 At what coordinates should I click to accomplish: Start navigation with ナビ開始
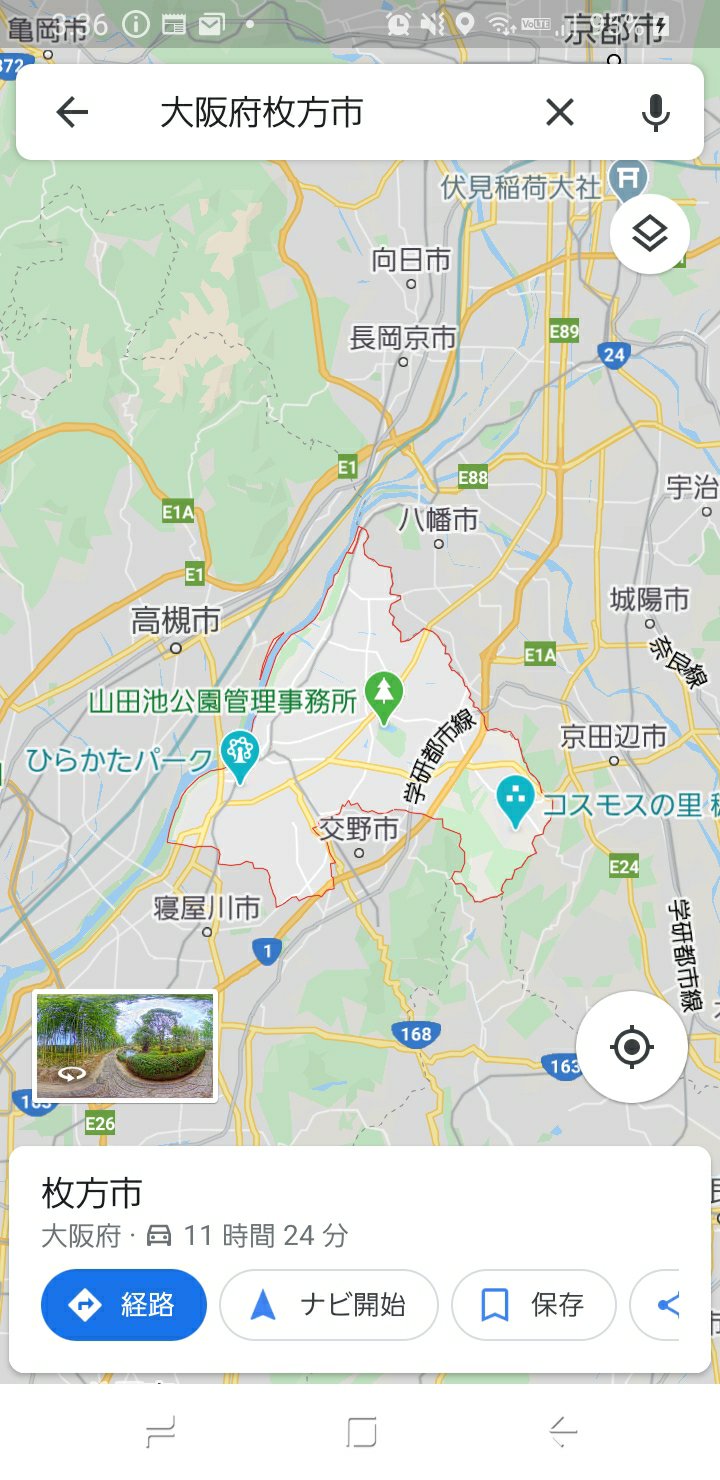click(328, 1305)
